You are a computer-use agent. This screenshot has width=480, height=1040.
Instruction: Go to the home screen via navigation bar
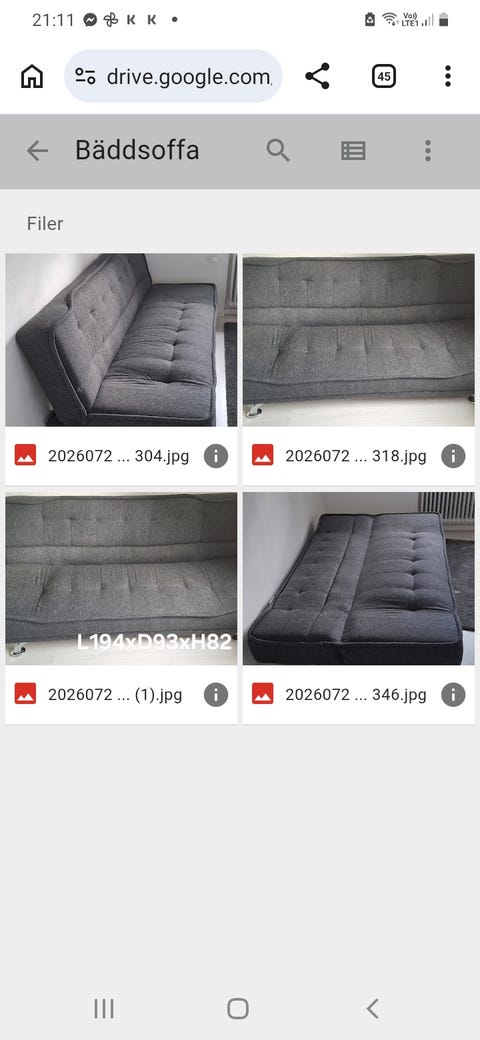click(x=238, y=1008)
